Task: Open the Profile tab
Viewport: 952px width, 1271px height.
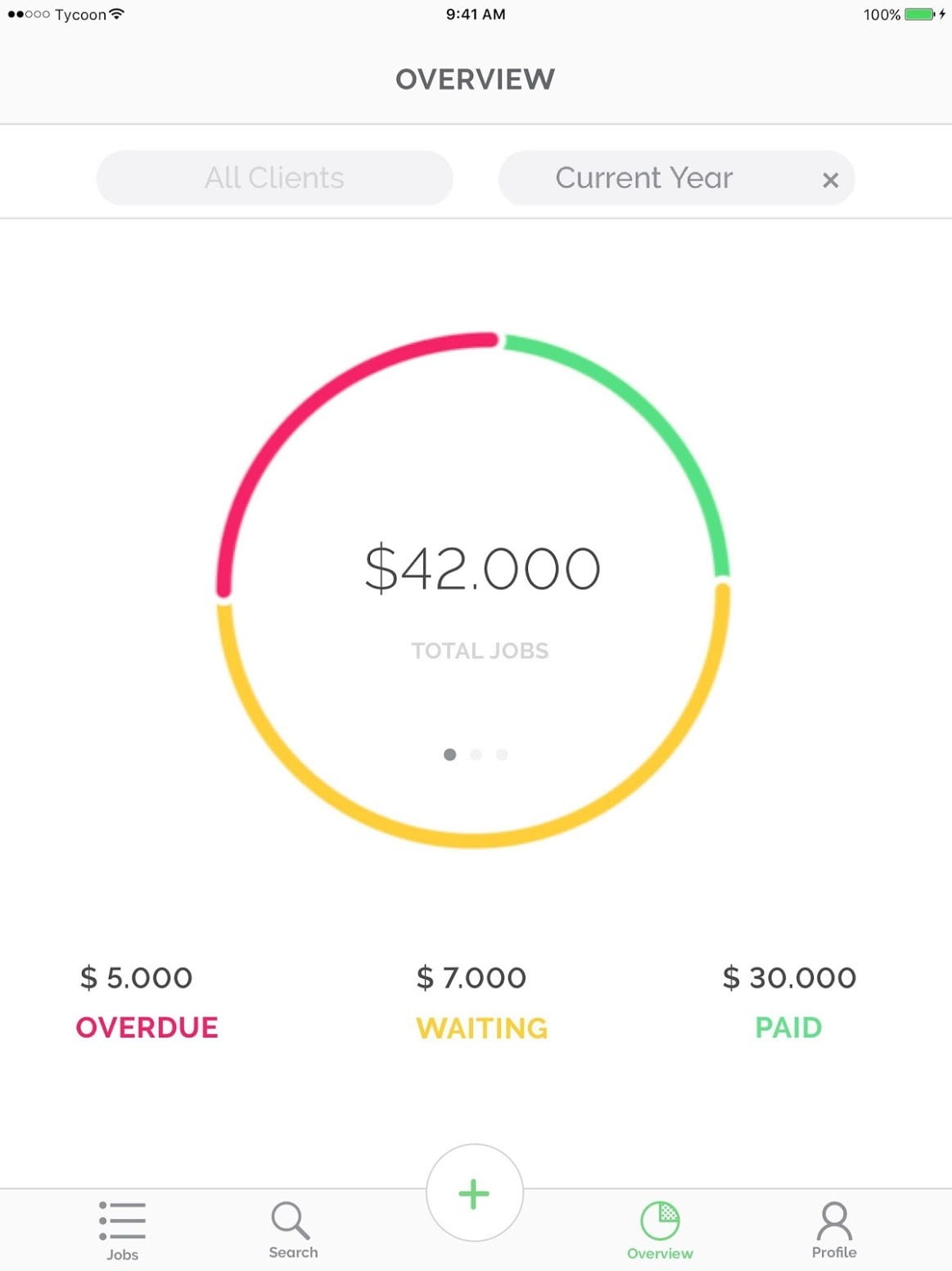Action: (833, 1230)
